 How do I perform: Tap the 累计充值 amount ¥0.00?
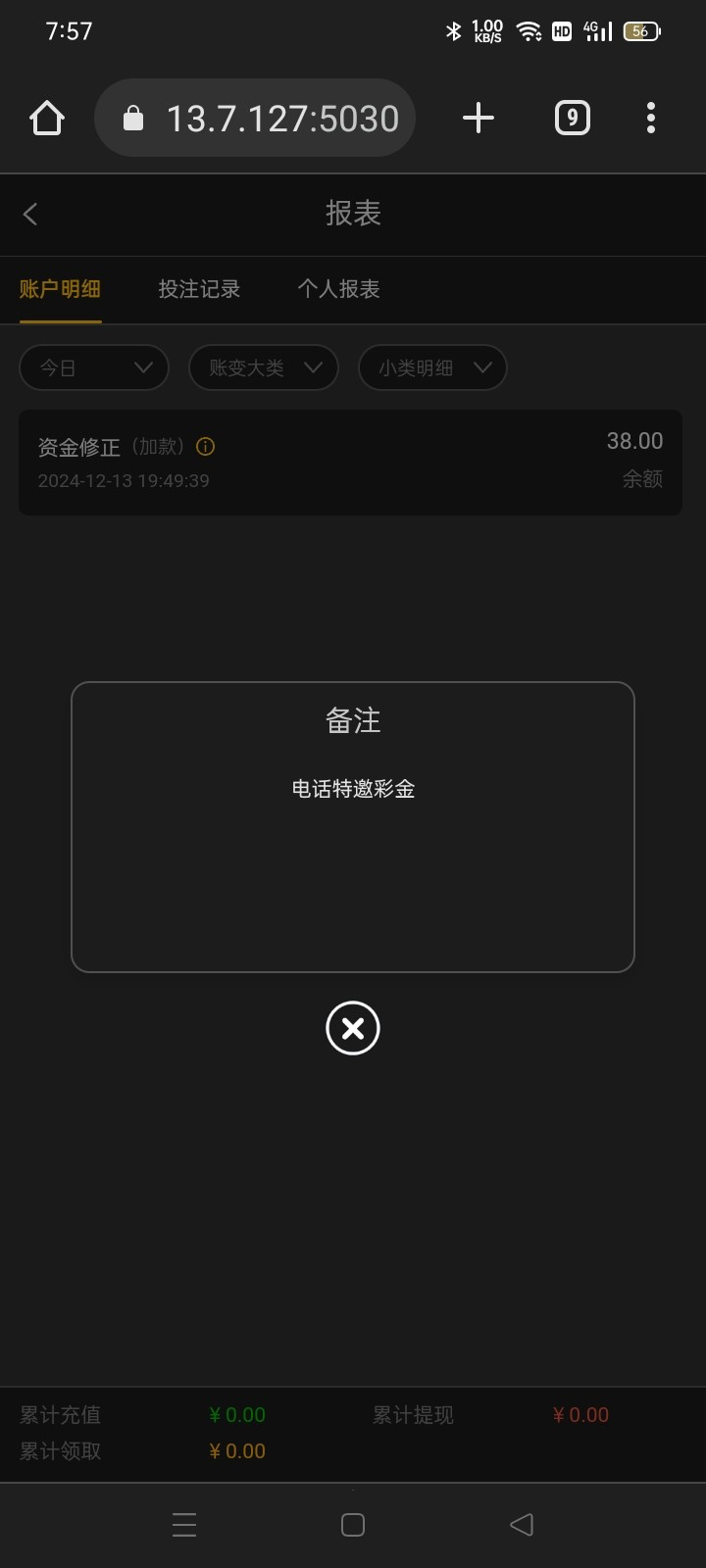pyautogui.click(x=236, y=1414)
